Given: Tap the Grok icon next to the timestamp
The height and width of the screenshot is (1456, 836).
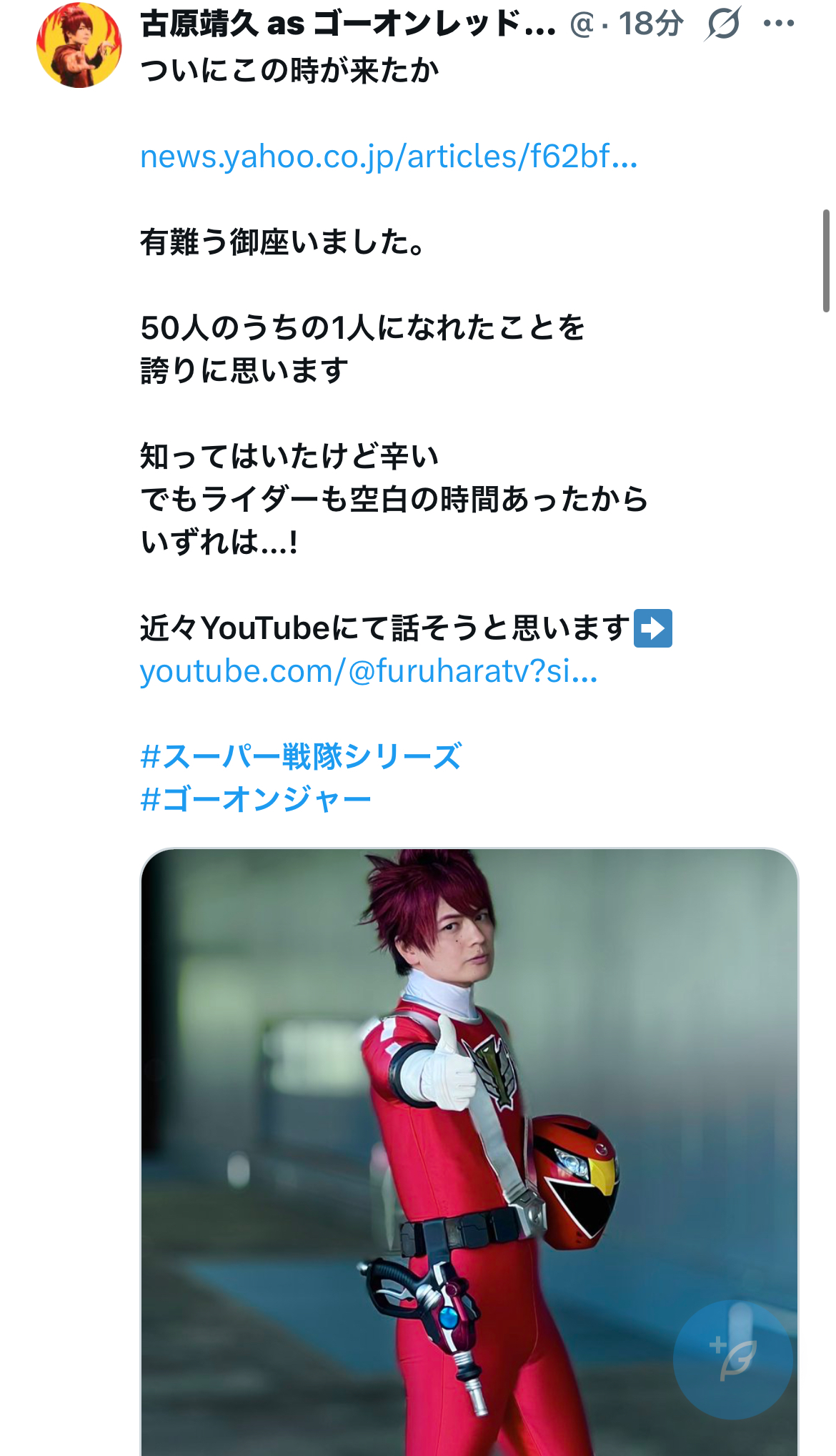Looking at the screenshot, I should (722, 24).
